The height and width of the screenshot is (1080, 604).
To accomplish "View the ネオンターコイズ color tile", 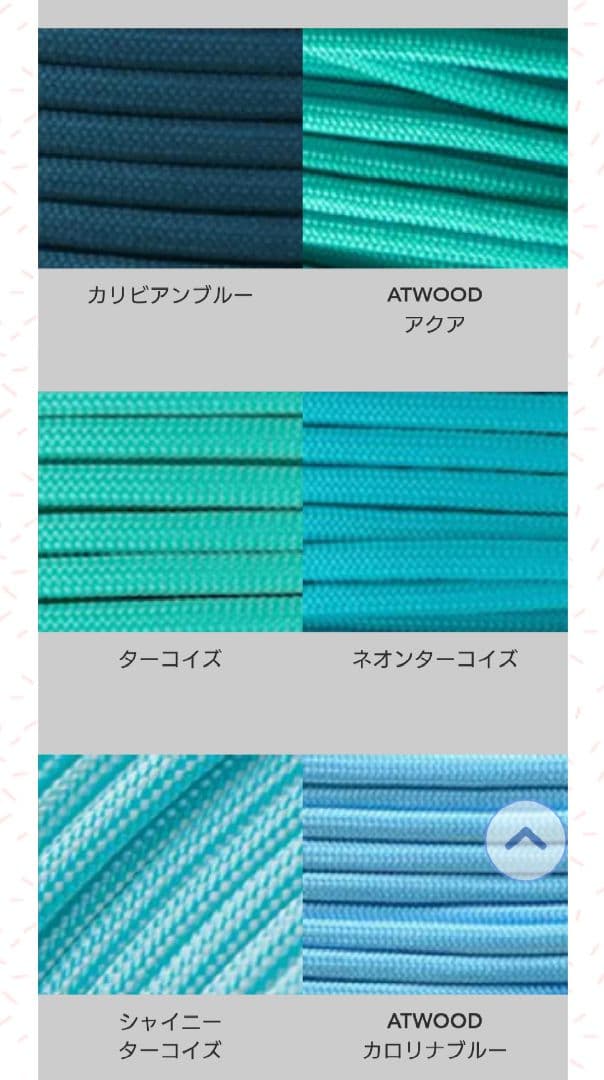I will (435, 512).
